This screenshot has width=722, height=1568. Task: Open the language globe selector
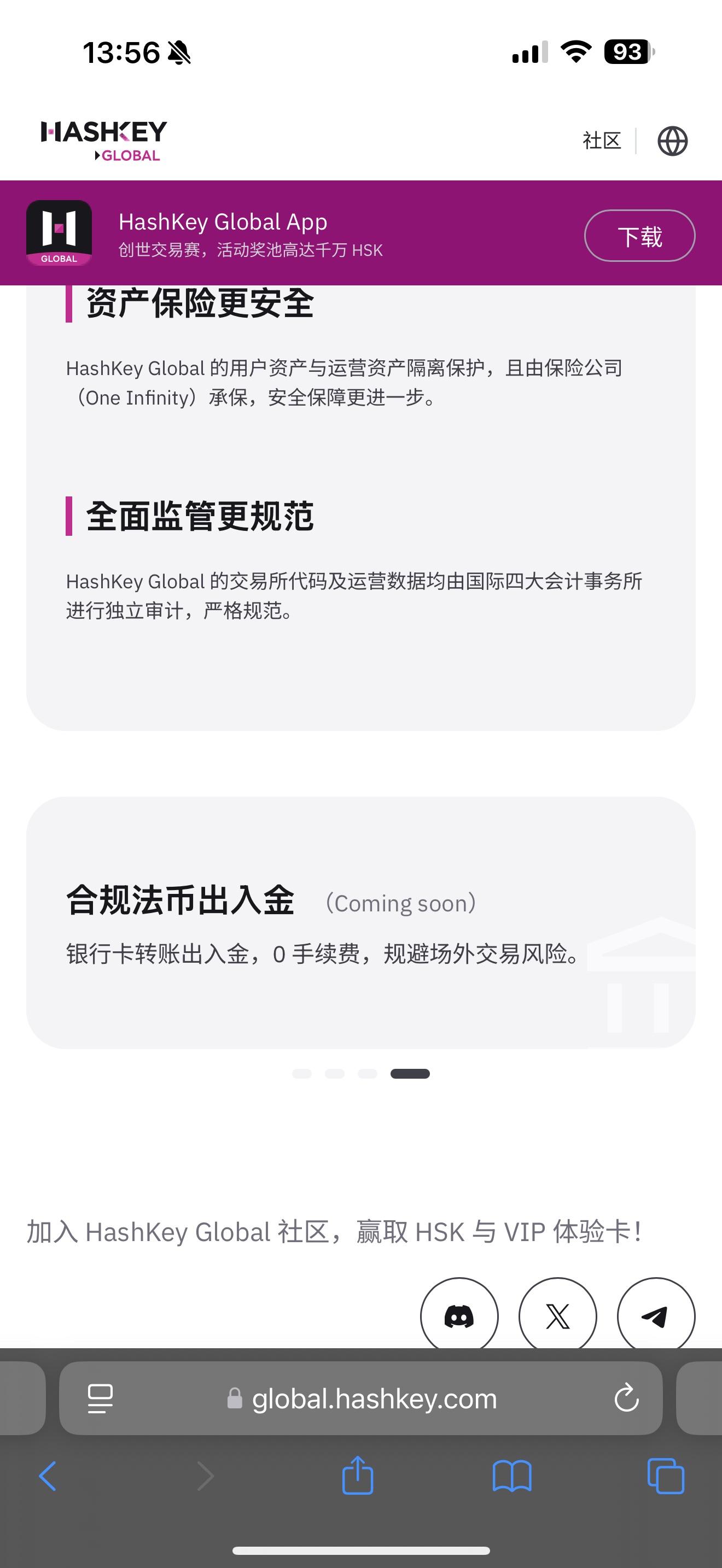click(x=672, y=141)
